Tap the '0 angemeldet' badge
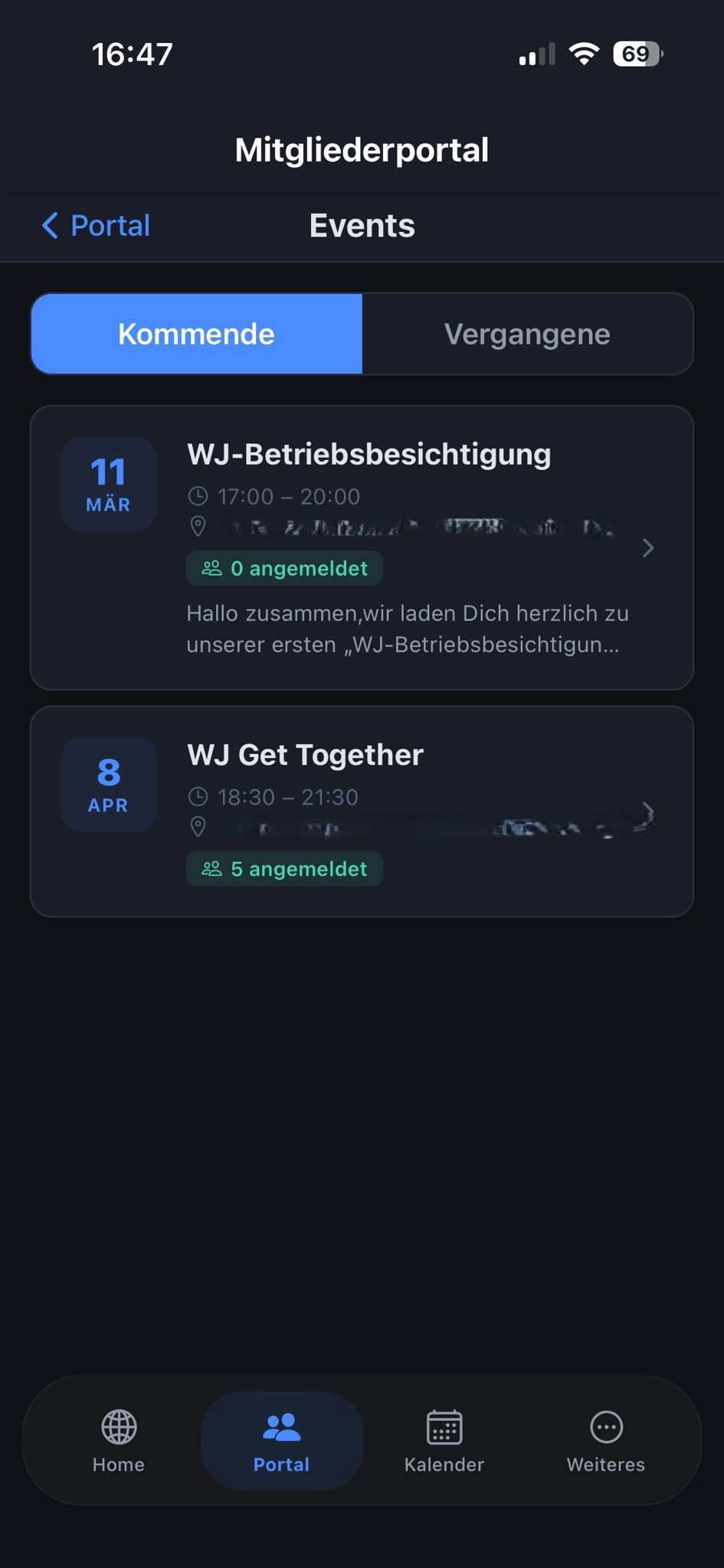The image size is (724, 1568). (x=283, y=567)
